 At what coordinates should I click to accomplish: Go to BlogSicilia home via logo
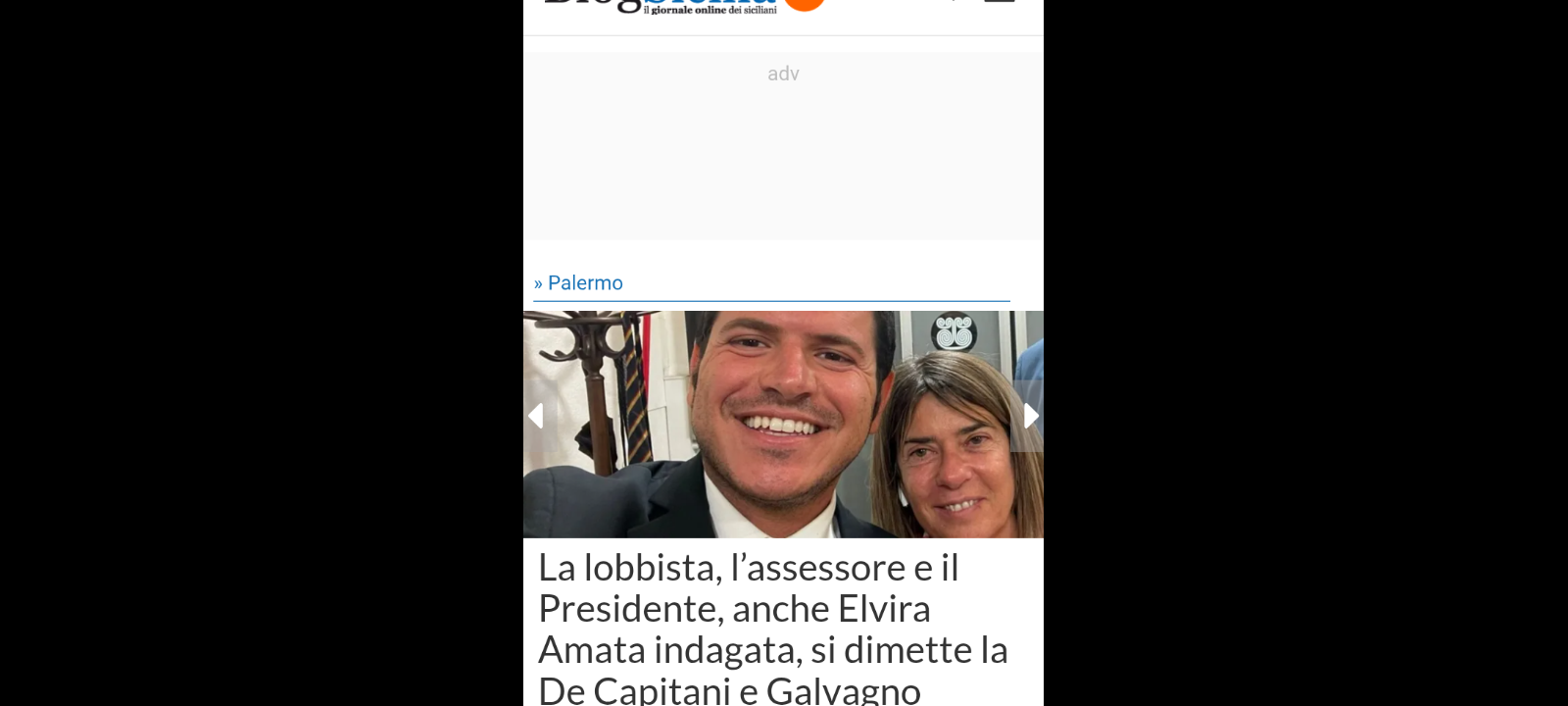(x=686, y=6)
